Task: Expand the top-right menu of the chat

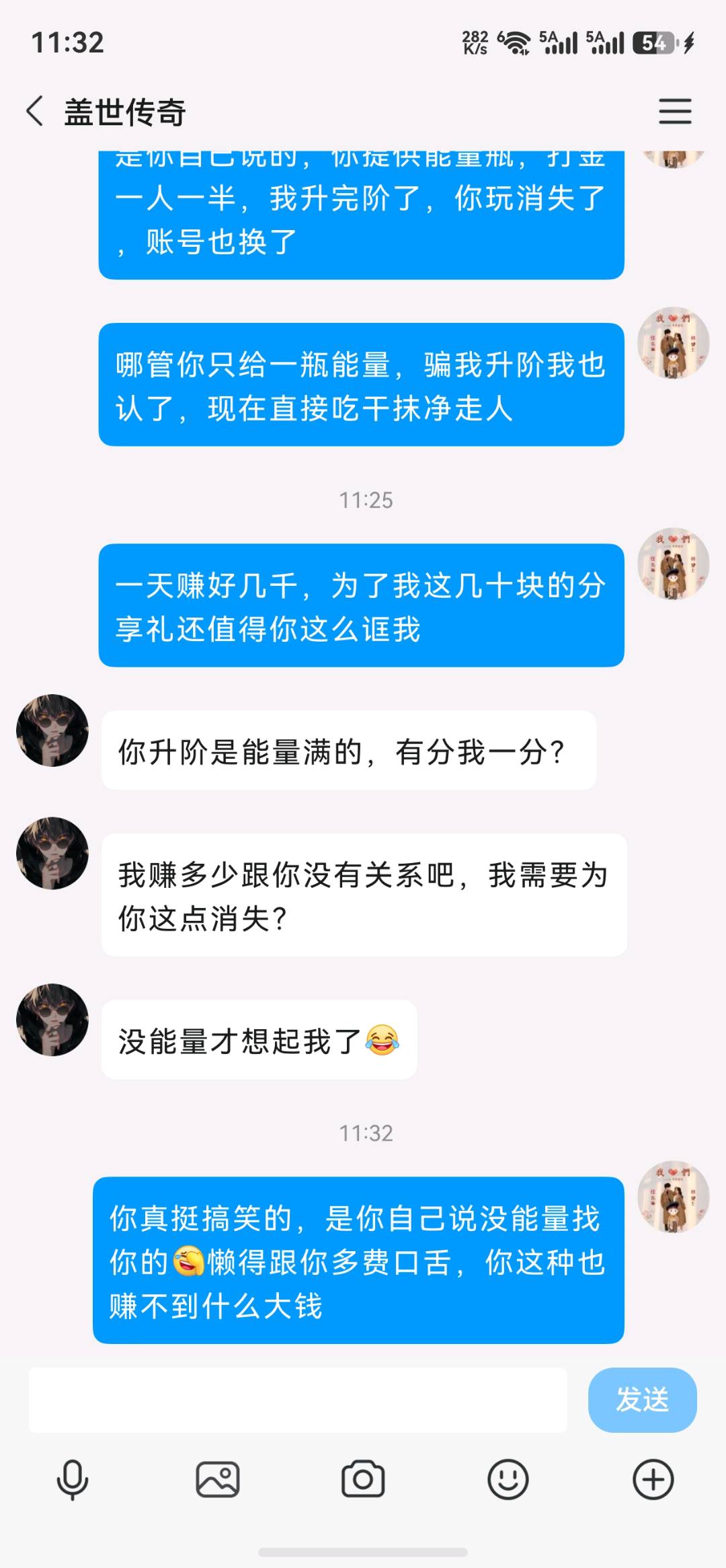Action: tap(676, 112)
